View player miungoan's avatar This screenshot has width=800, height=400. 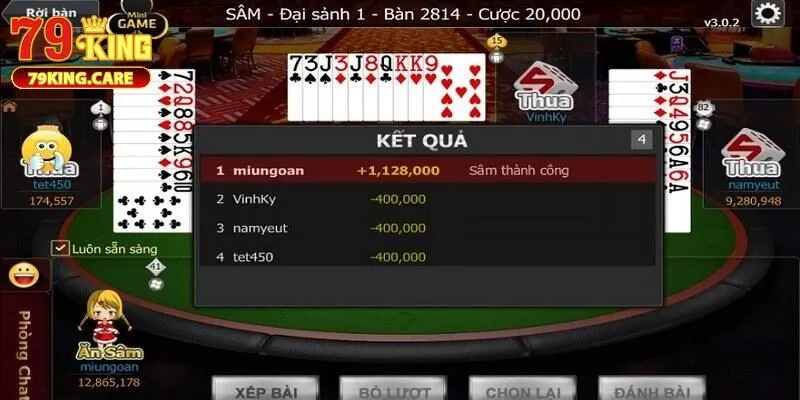(x=107, y=316)
